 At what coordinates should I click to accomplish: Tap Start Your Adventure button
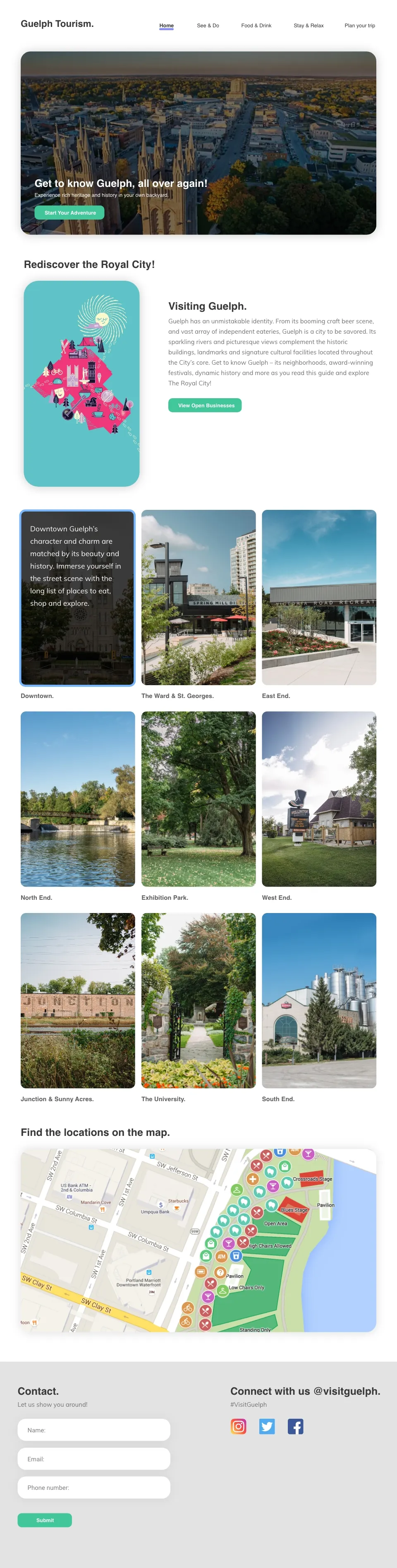[x=69, y=213]
